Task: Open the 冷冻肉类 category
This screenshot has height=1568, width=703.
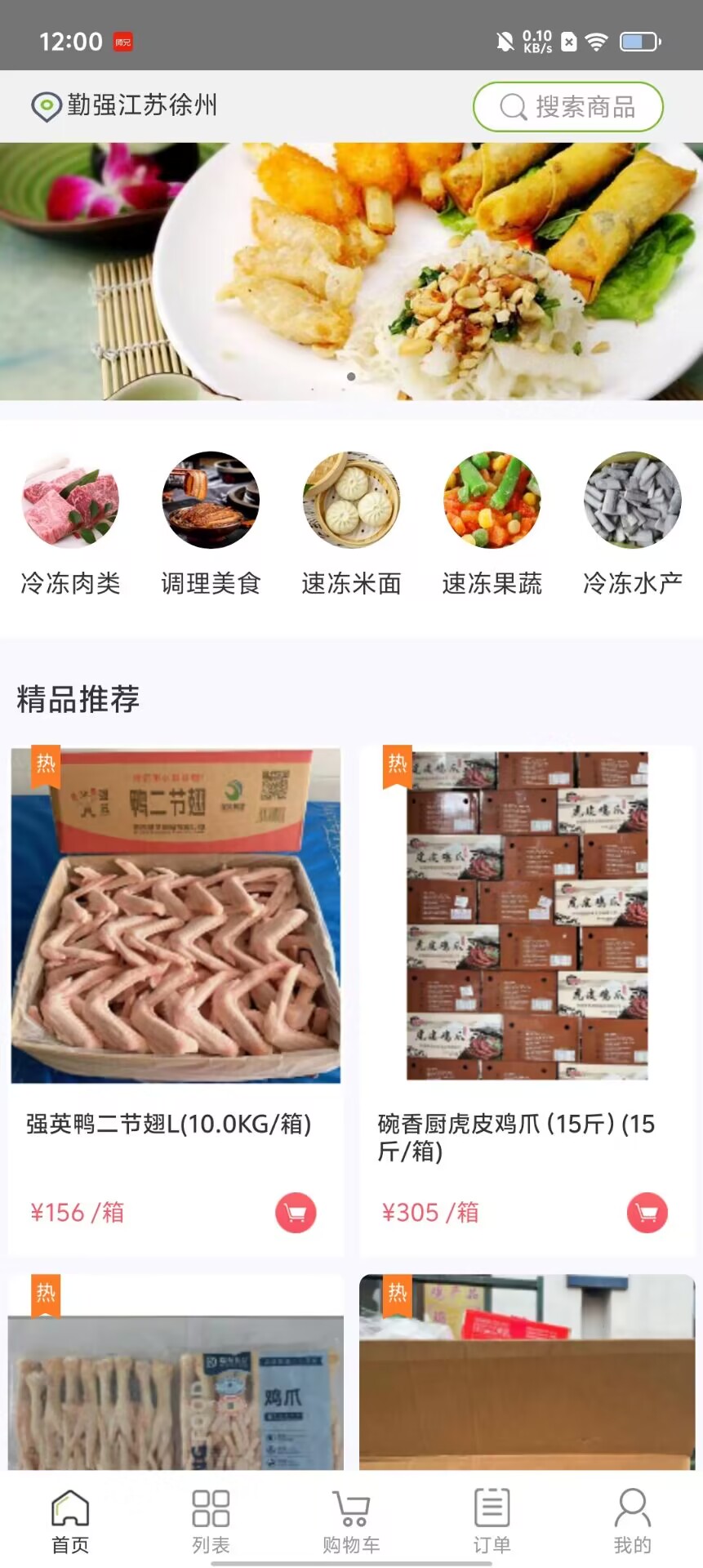Action: 71,523
